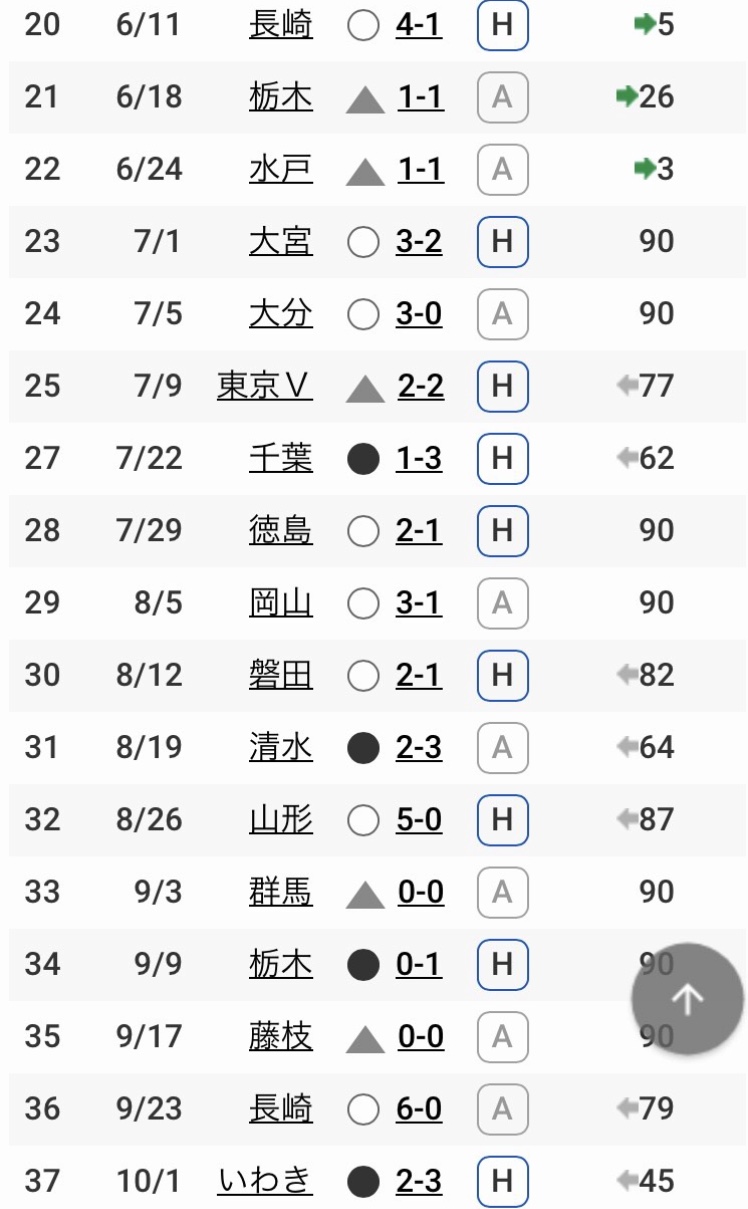View the 5-0 match result against 山形
This screenshot has height=1209, width=748.
point(419,820)
